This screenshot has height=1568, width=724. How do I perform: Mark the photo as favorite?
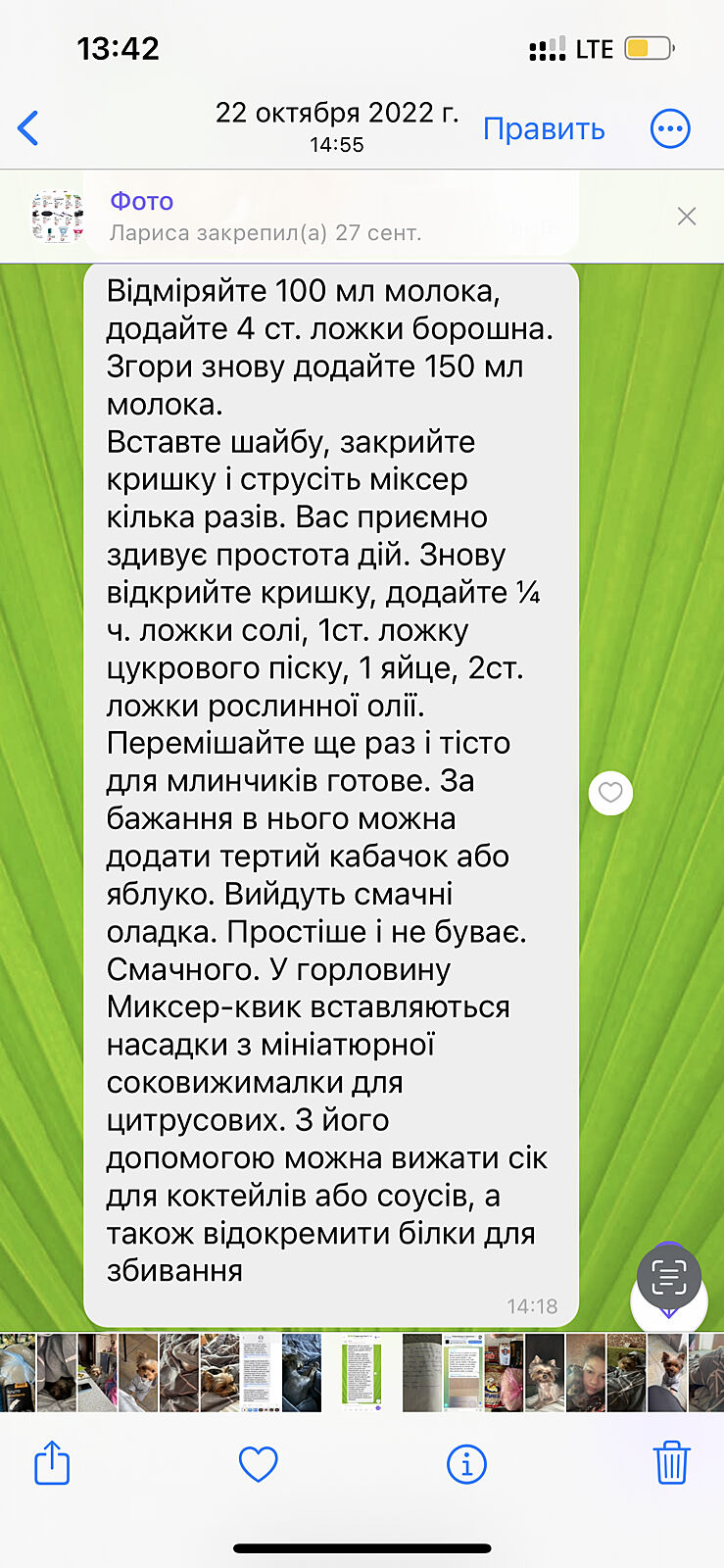259,1464
